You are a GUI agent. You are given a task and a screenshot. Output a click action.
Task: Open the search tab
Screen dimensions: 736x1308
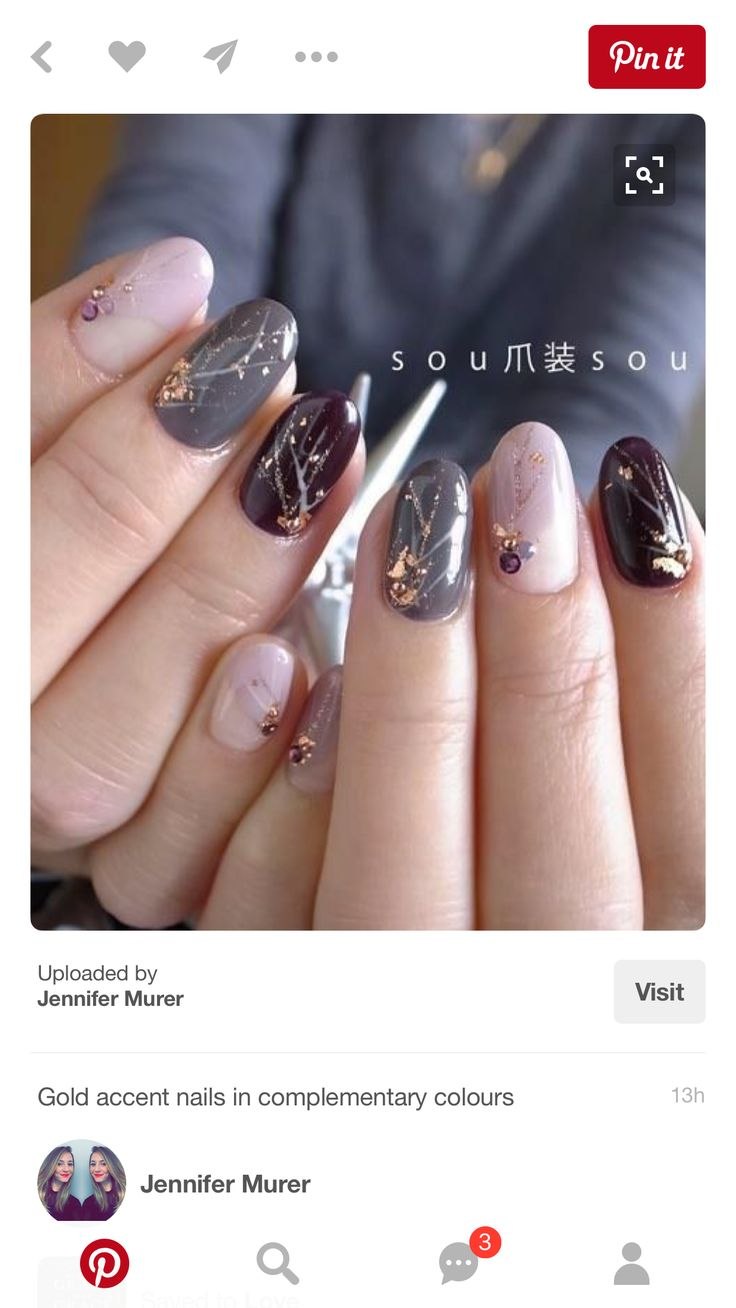click(277, 1263)
